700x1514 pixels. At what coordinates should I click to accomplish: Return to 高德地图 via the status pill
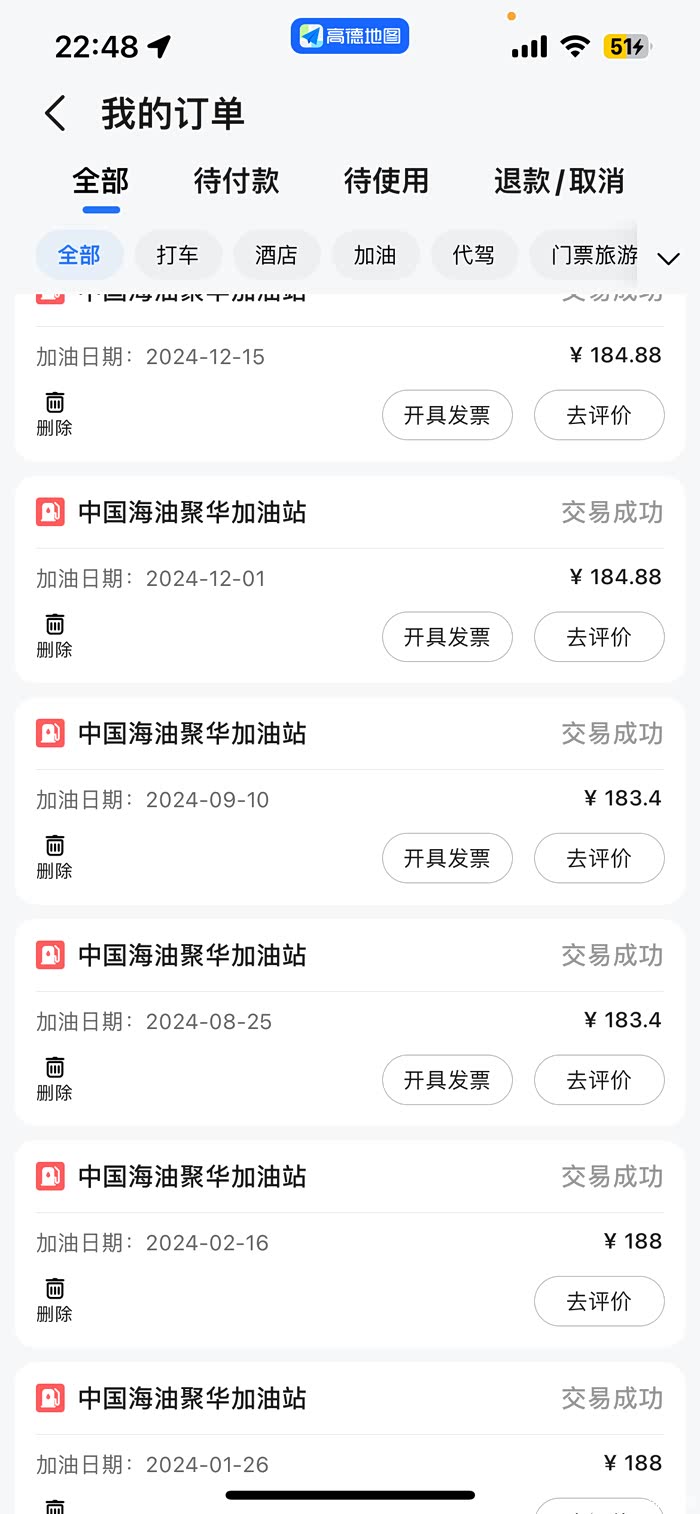tap(350, 37)
